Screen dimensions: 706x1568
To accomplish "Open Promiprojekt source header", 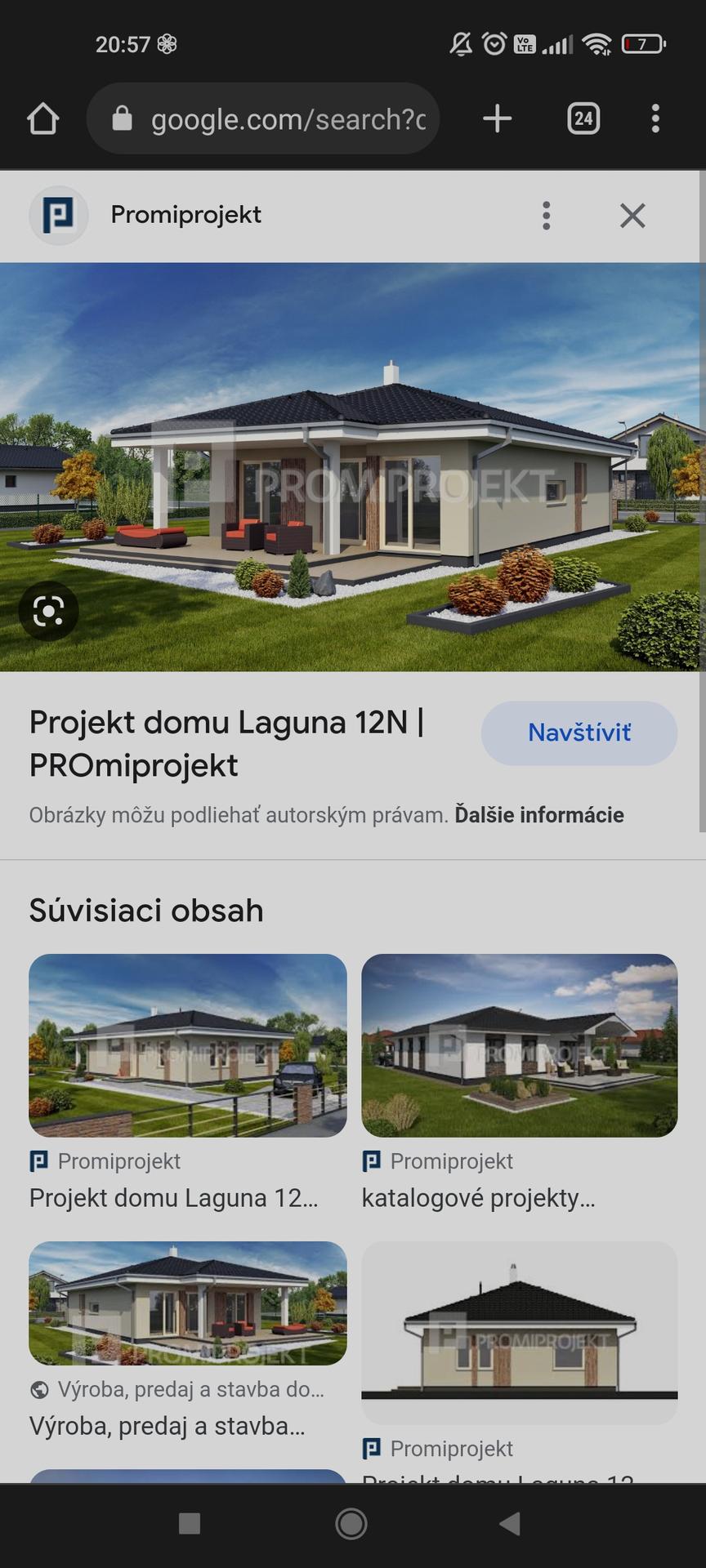I will tap(186, 215).
